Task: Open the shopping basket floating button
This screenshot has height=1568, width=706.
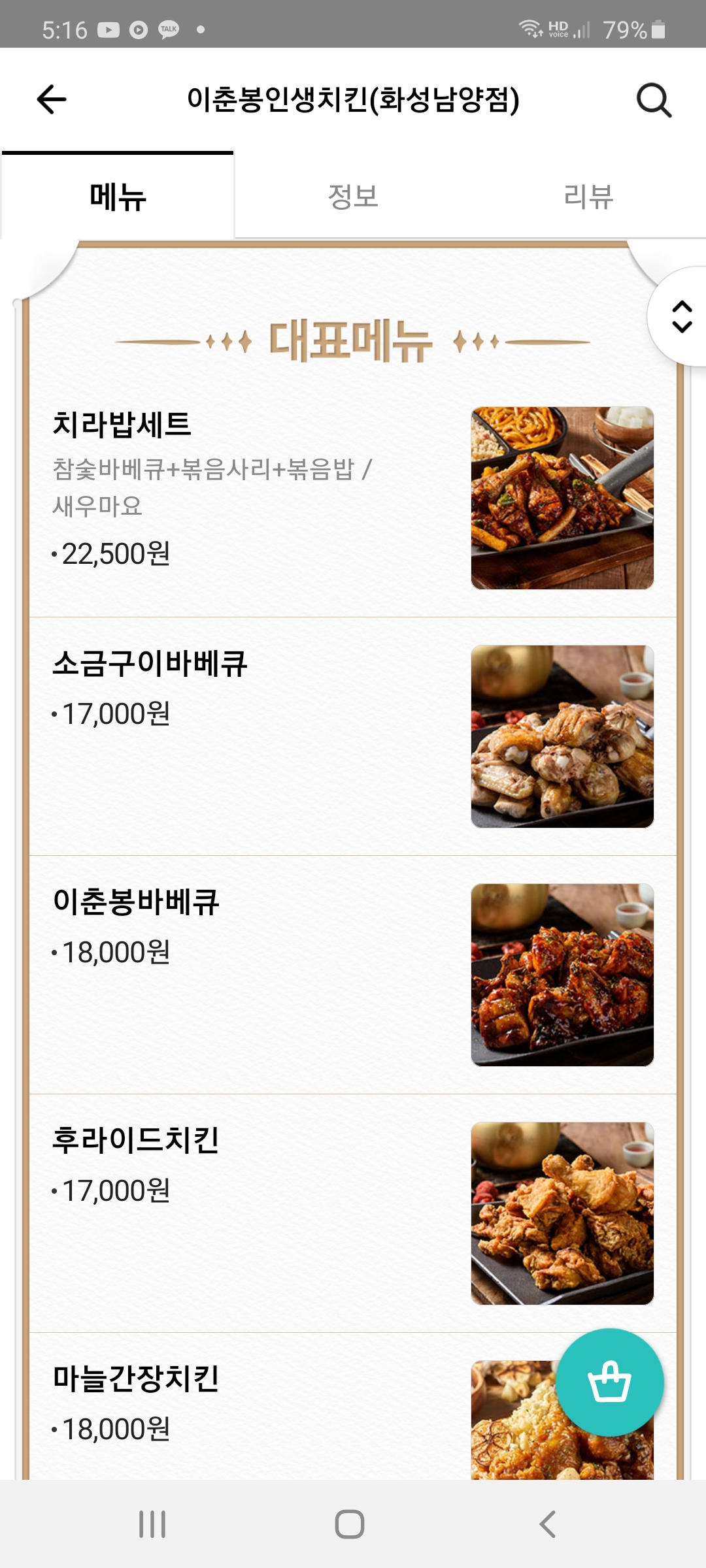Action: coord(609,1382)
